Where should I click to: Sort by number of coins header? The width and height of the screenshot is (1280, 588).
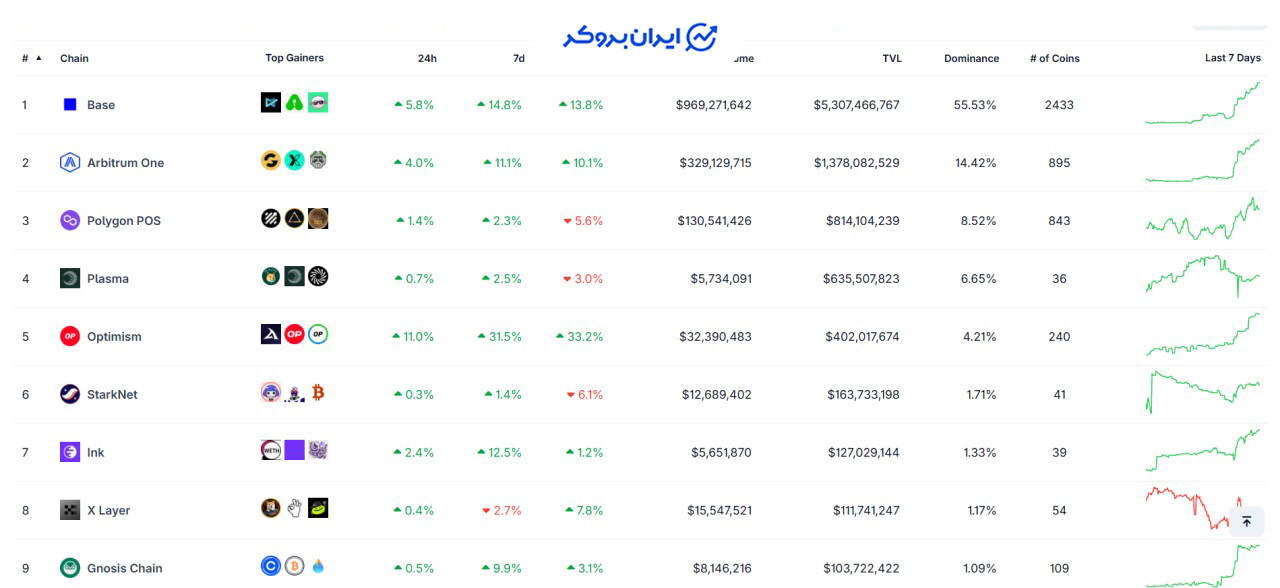point(1055,58)
